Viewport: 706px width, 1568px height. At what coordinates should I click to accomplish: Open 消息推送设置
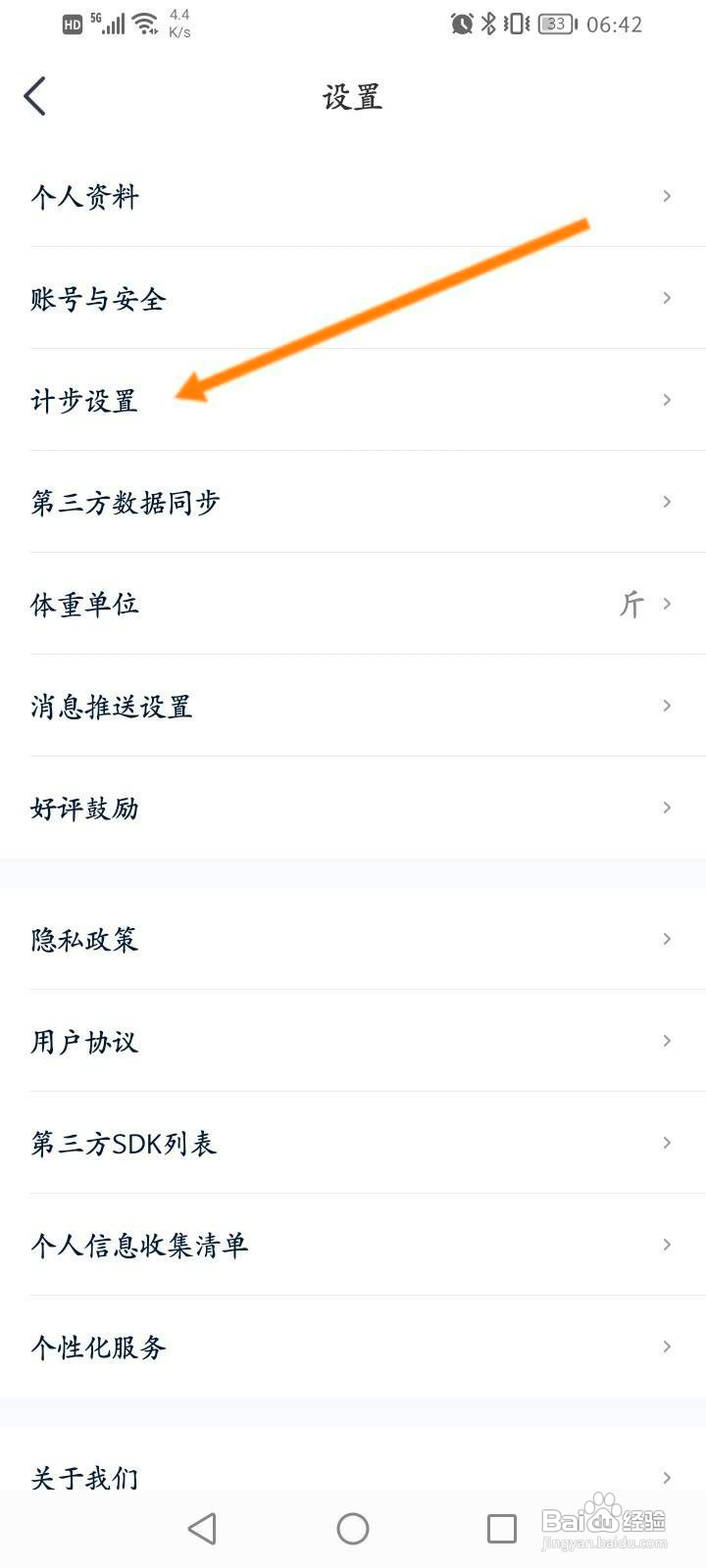[x=353, y=706]
